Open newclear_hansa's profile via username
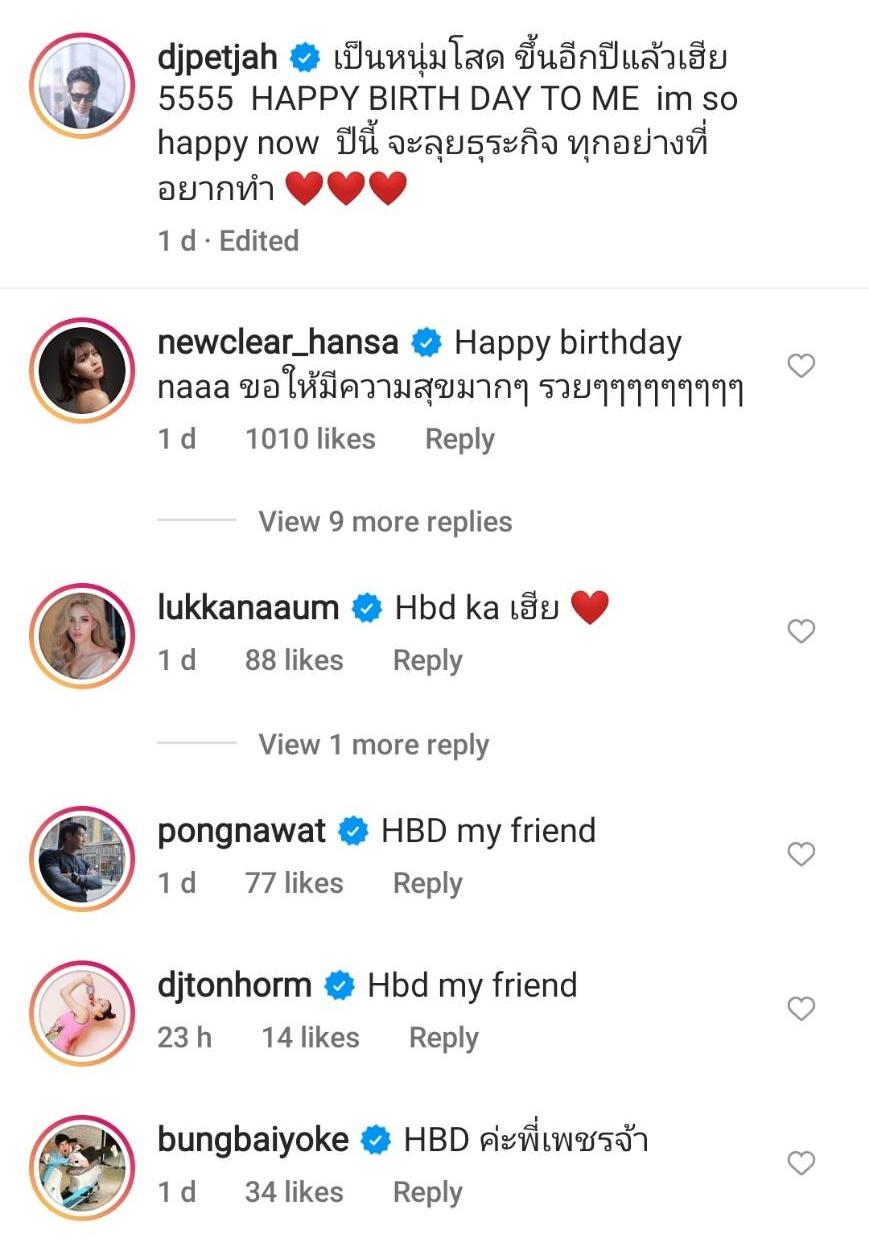Viewport: 869px width, 1248px height. point(278,343)
